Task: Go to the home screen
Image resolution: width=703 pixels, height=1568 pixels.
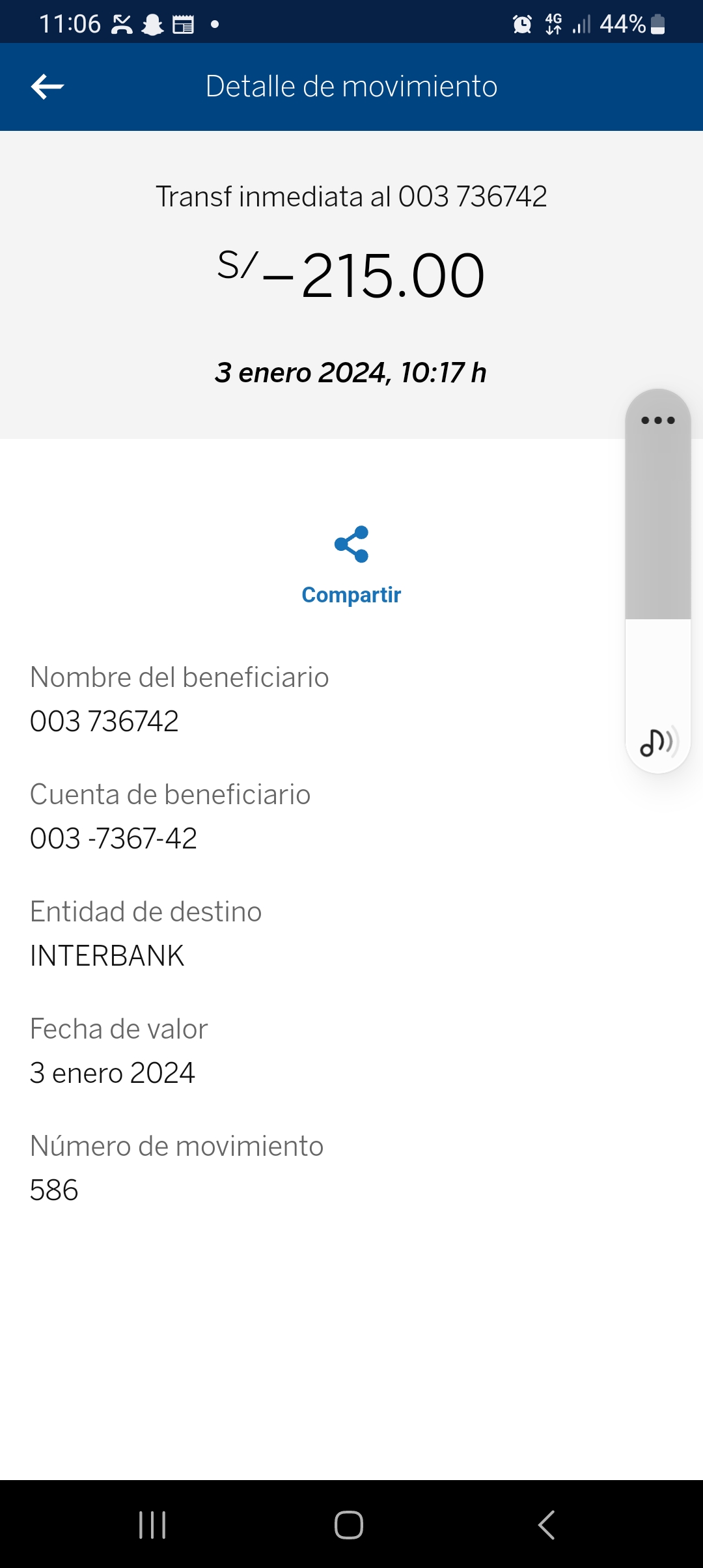Action: [349, 1525]
